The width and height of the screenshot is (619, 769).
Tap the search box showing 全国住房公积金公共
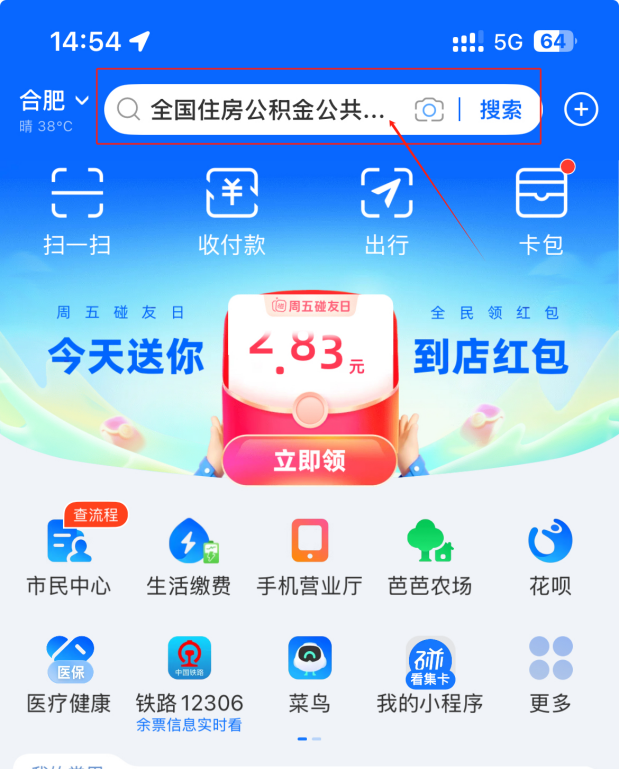tap(265, 110)
